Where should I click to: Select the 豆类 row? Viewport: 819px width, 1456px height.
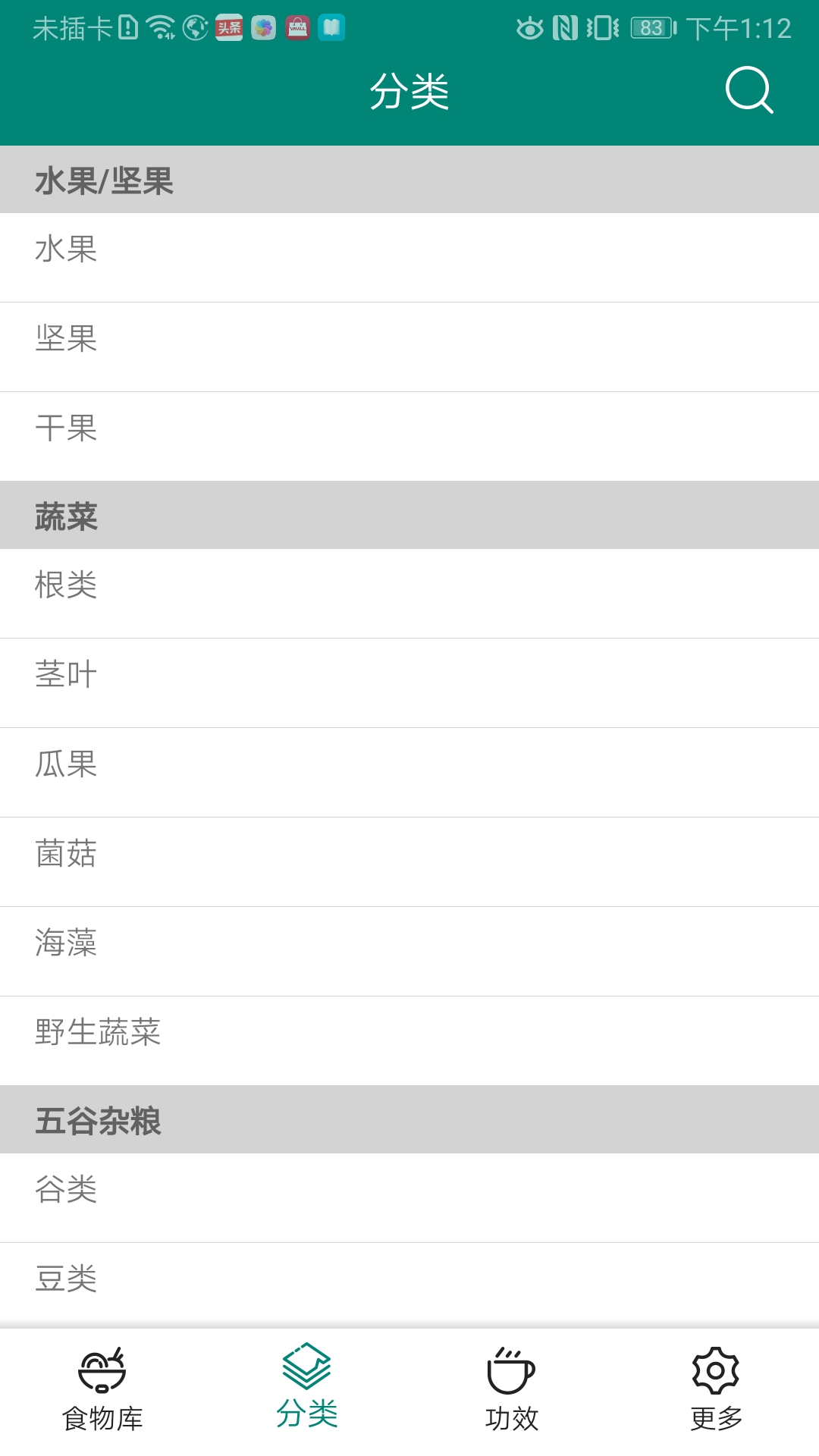tap(409, 1286)
